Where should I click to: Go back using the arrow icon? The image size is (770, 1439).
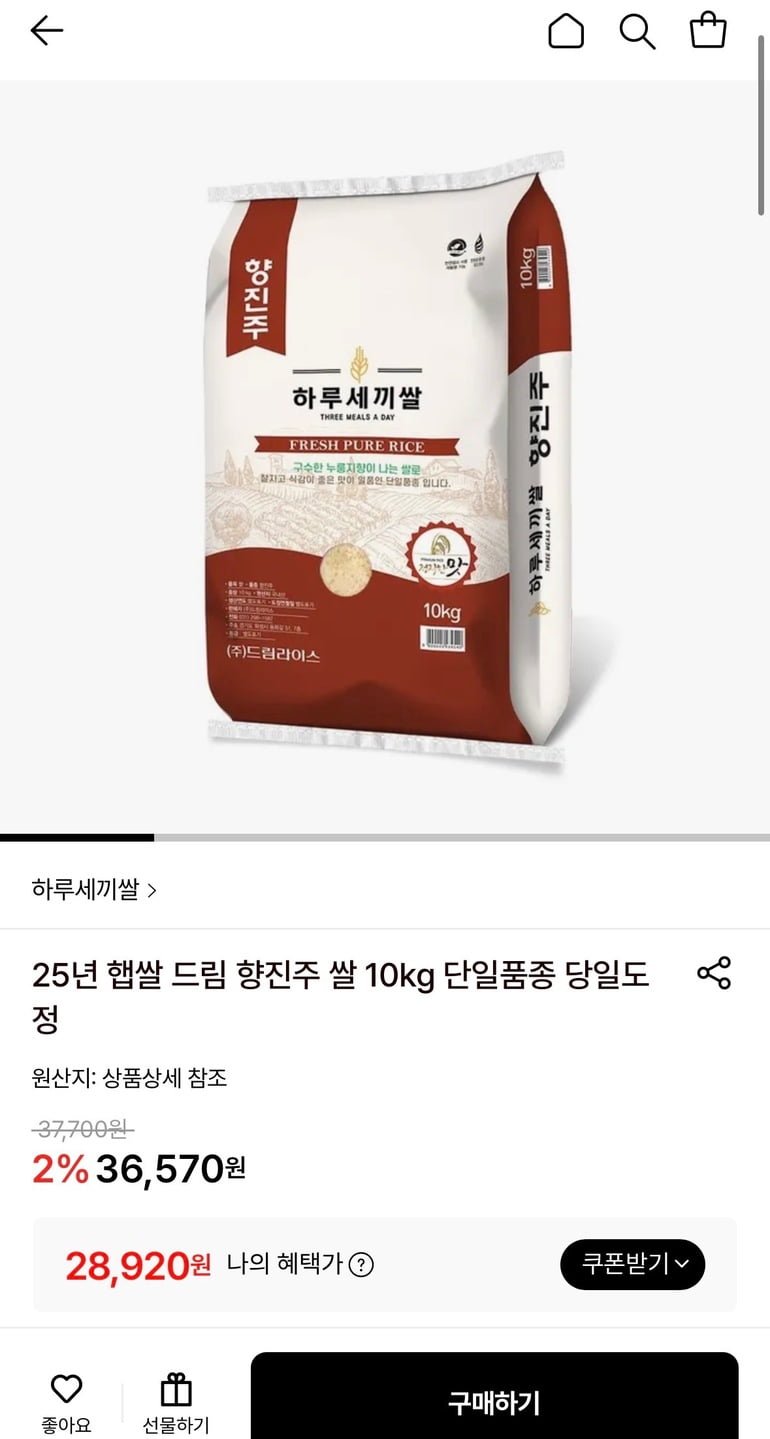pyautogui.click(x=46, y=31)
